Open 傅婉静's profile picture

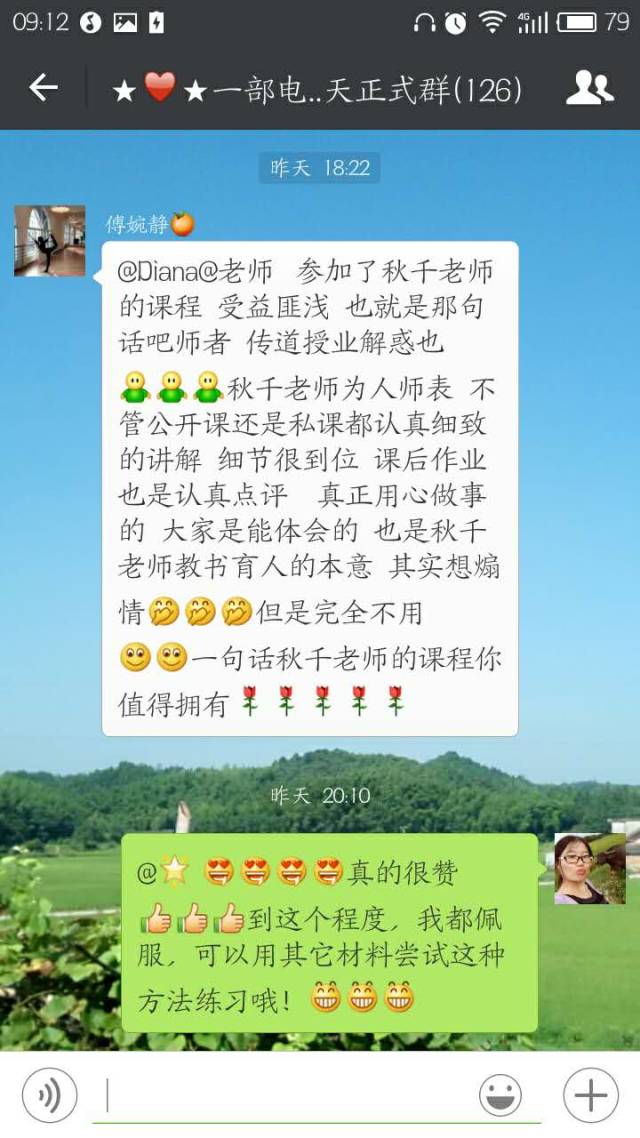pyautogui.click(x=49, y=240)
